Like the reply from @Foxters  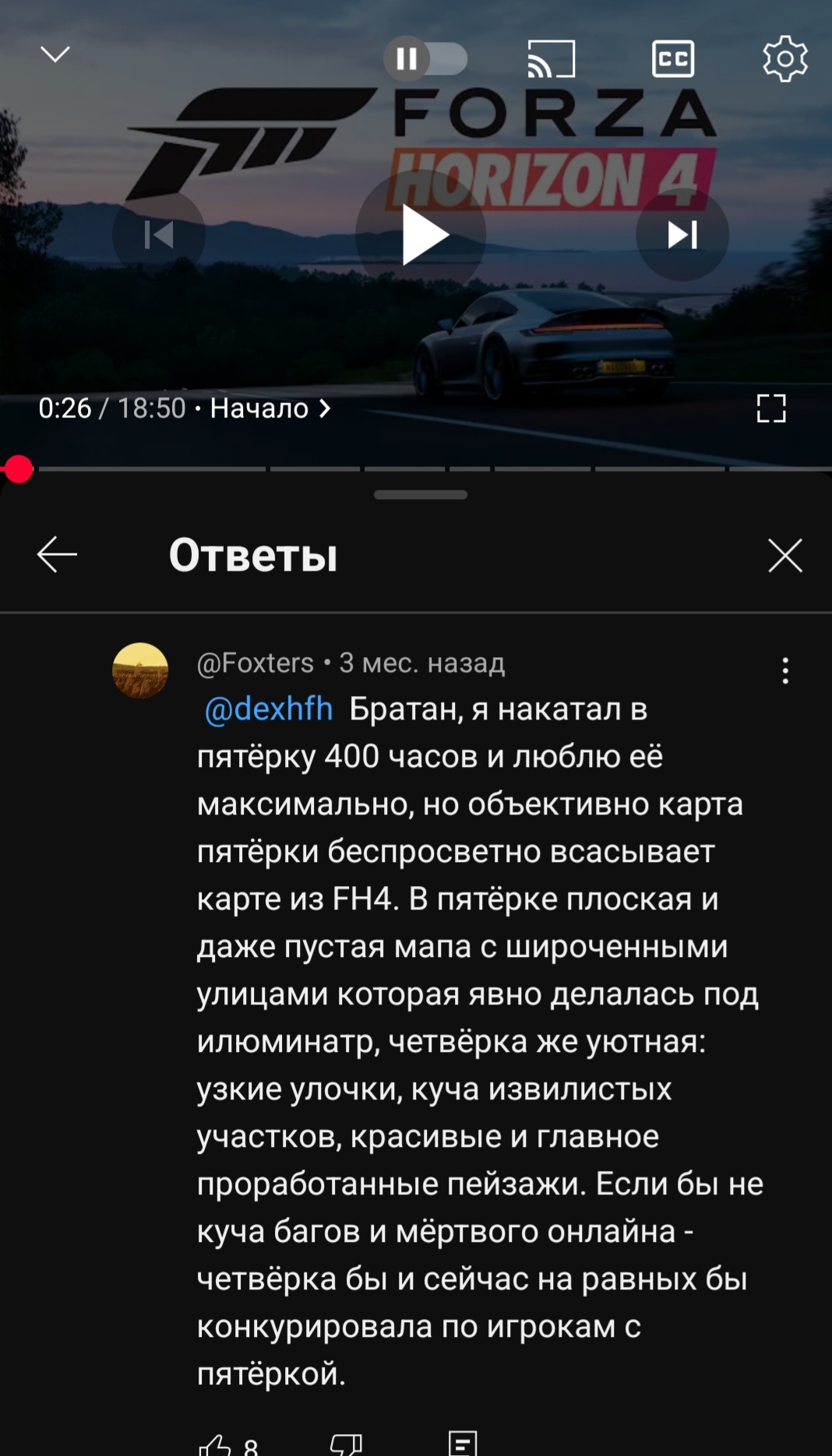click(x=216, y=1445)
